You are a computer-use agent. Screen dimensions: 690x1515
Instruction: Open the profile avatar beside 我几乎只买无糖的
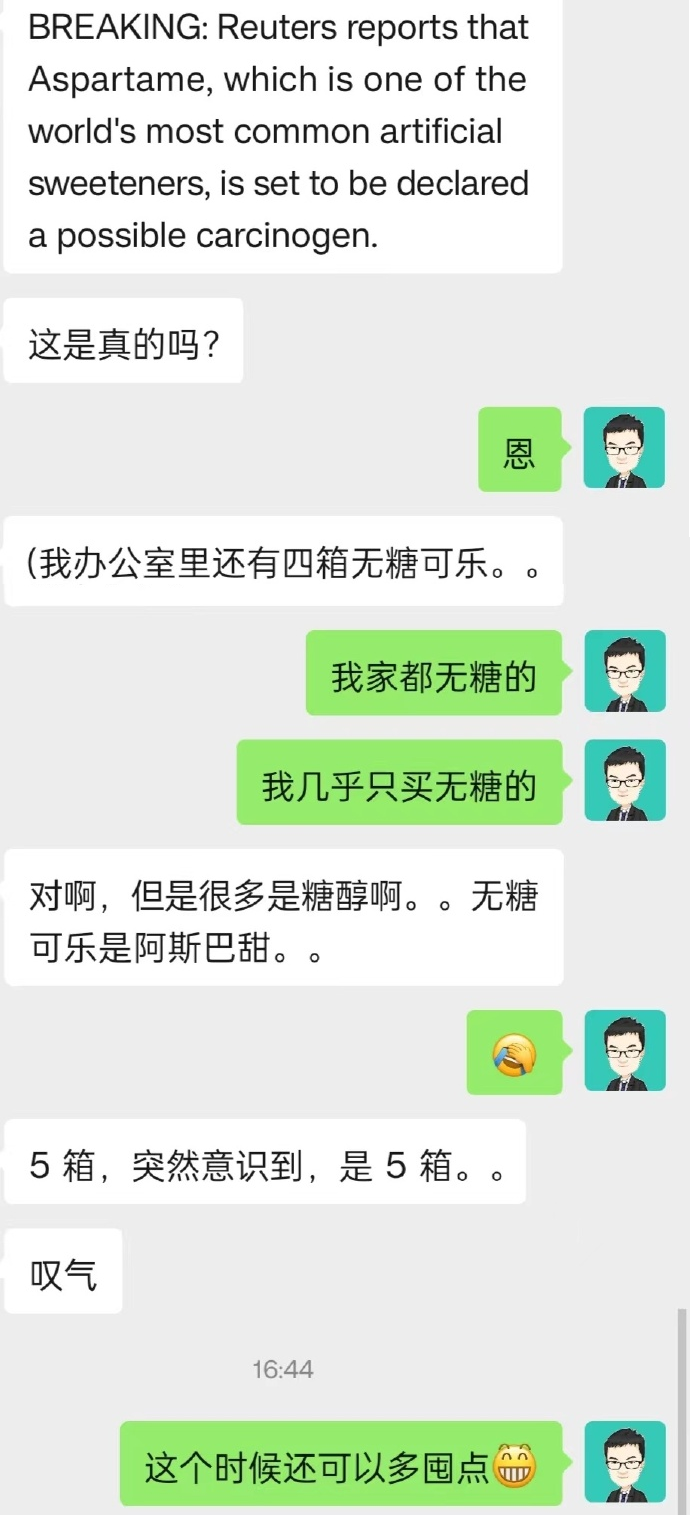pos(625,781)
